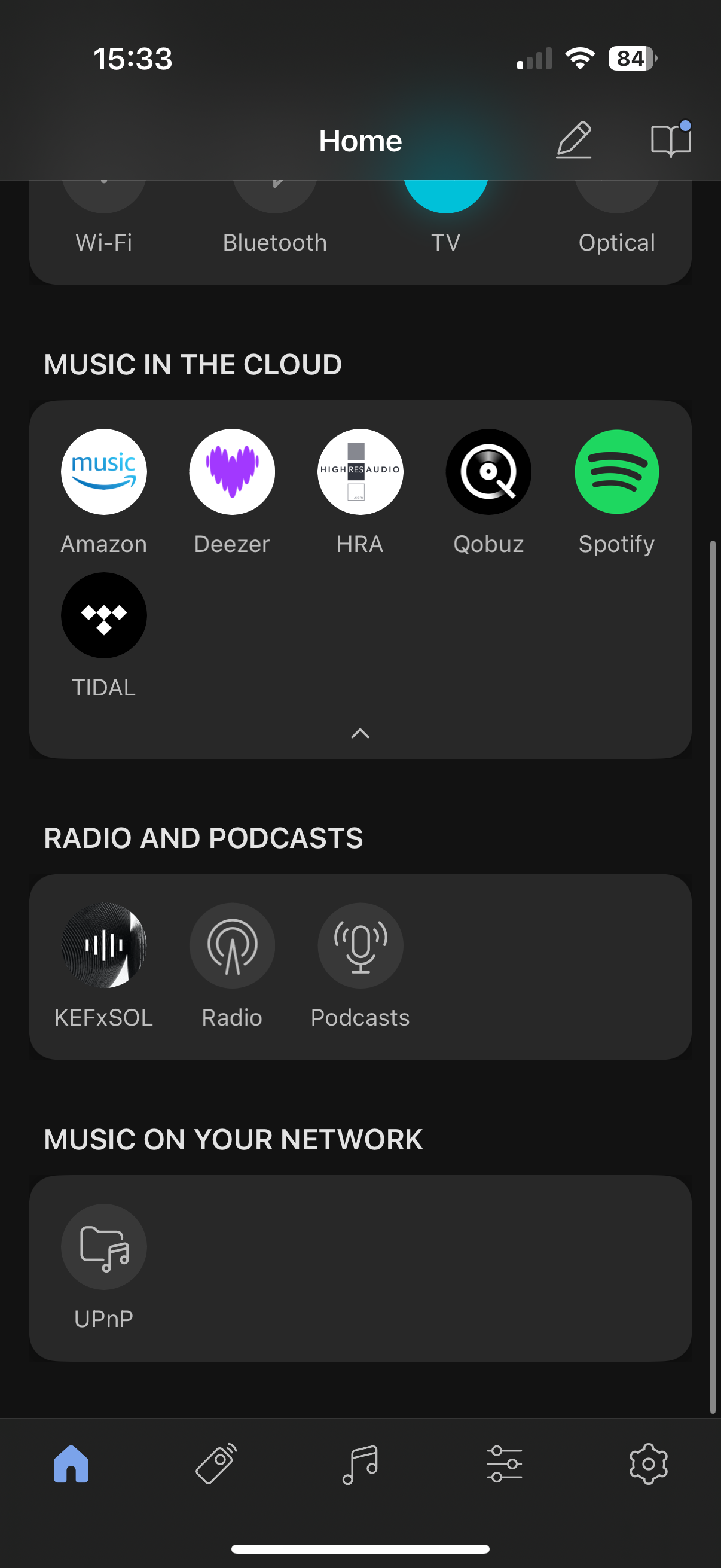Open Qobuz music service
Viewport: 721px width, 1568px height.
click(x=488, y=472)
